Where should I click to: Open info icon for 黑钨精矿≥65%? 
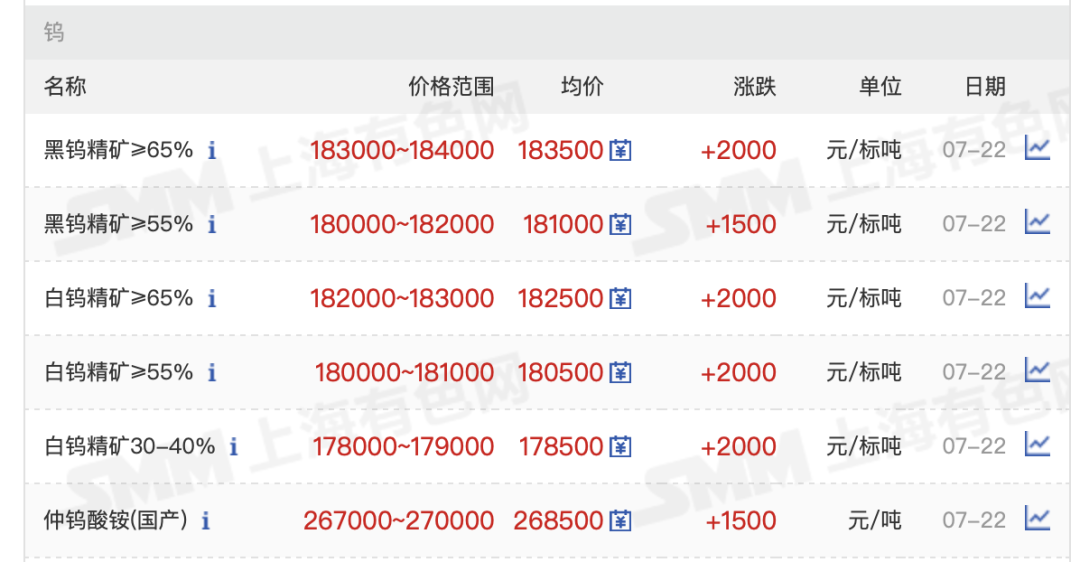coord(212,151)
